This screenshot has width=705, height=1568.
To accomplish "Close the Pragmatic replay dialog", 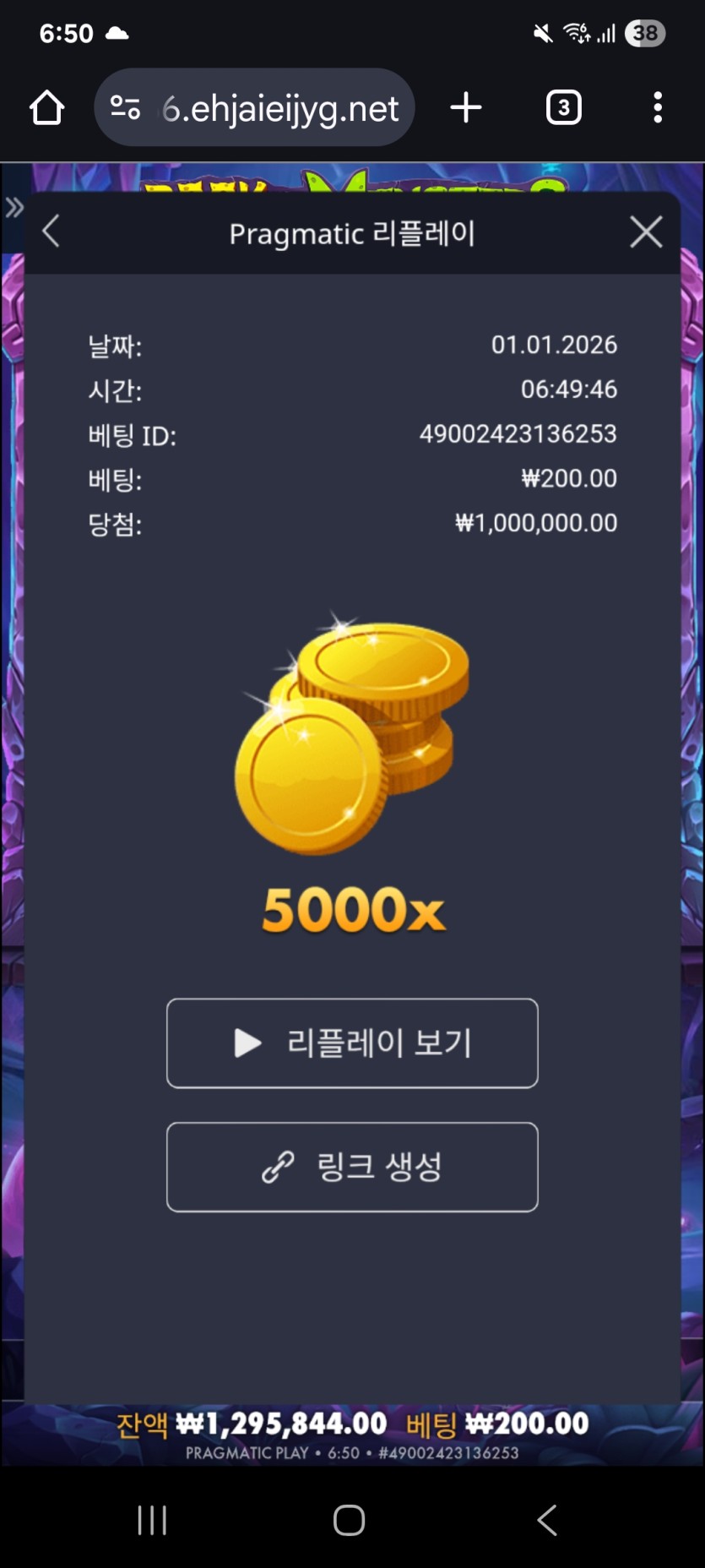I will (646, 231).
